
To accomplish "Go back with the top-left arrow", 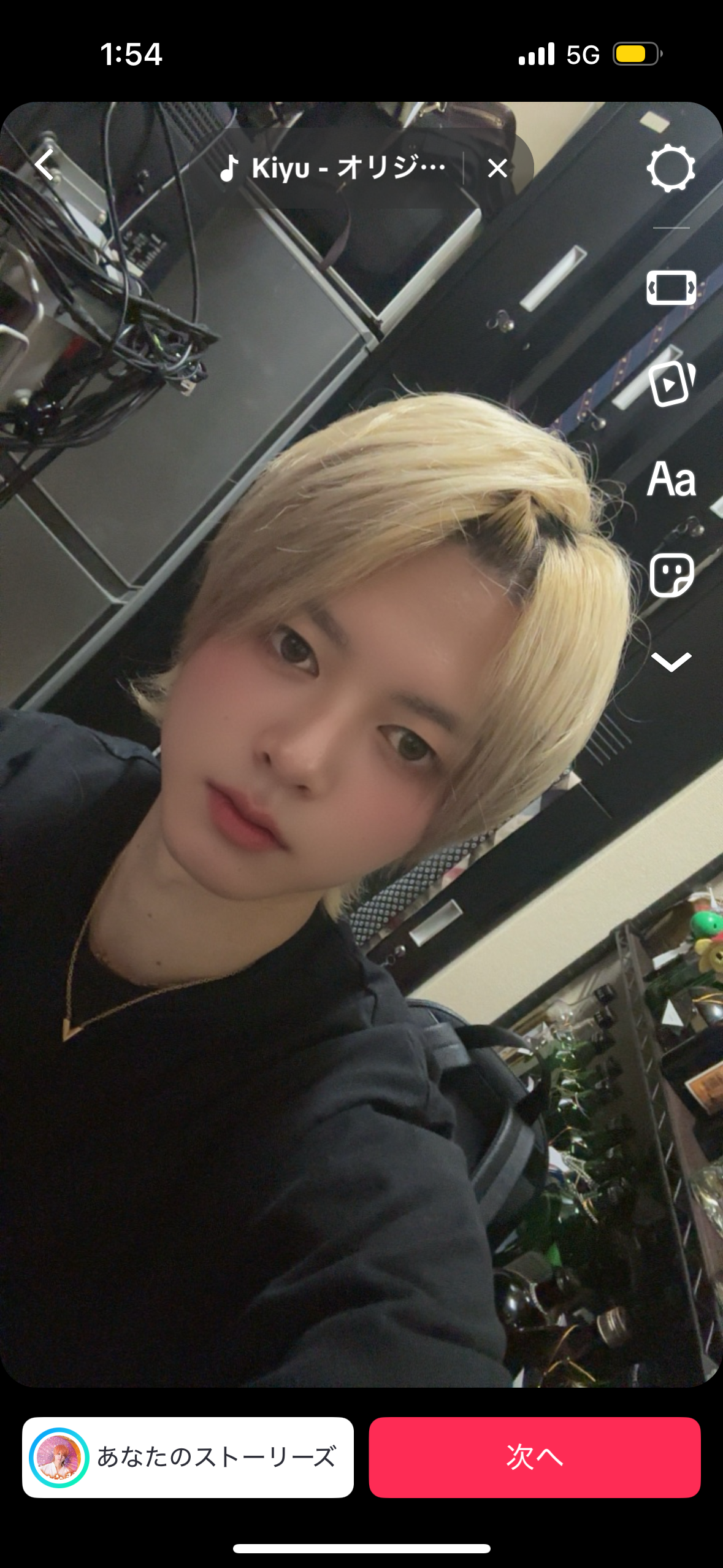I will (x=44, y=165).
